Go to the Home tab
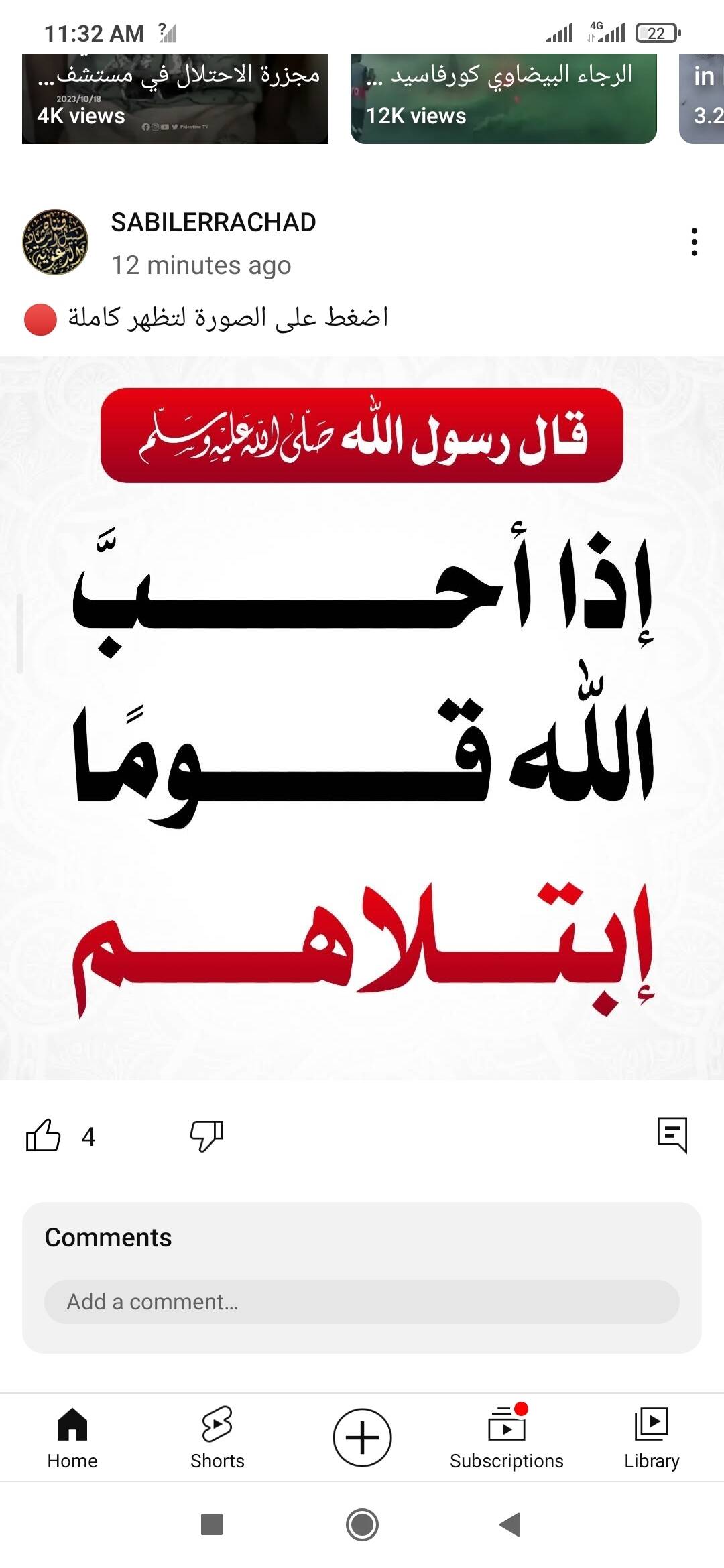724x1568 pixels. coord(72,1437)
